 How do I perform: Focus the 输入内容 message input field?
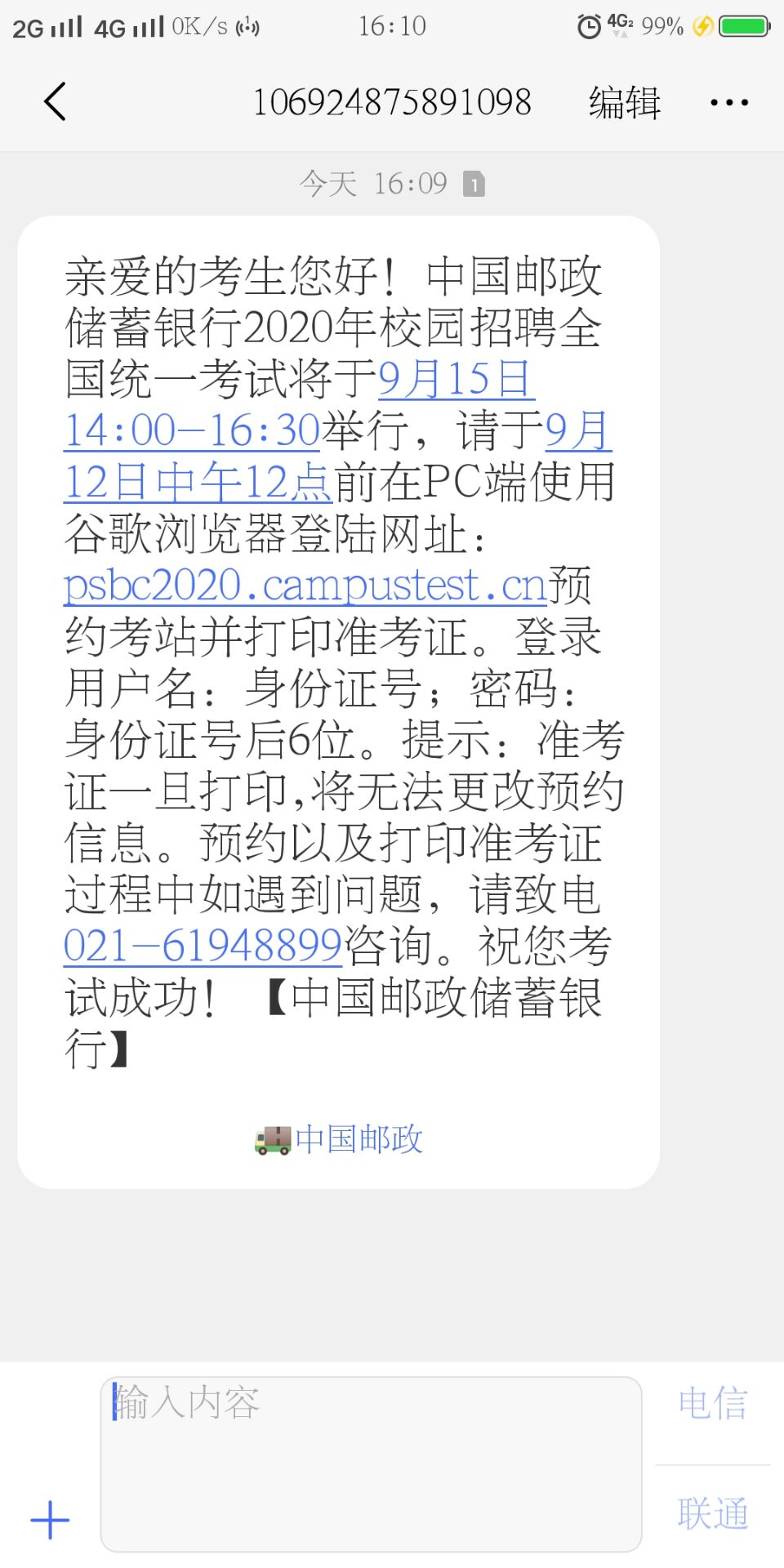click(x=371, y=1463)
